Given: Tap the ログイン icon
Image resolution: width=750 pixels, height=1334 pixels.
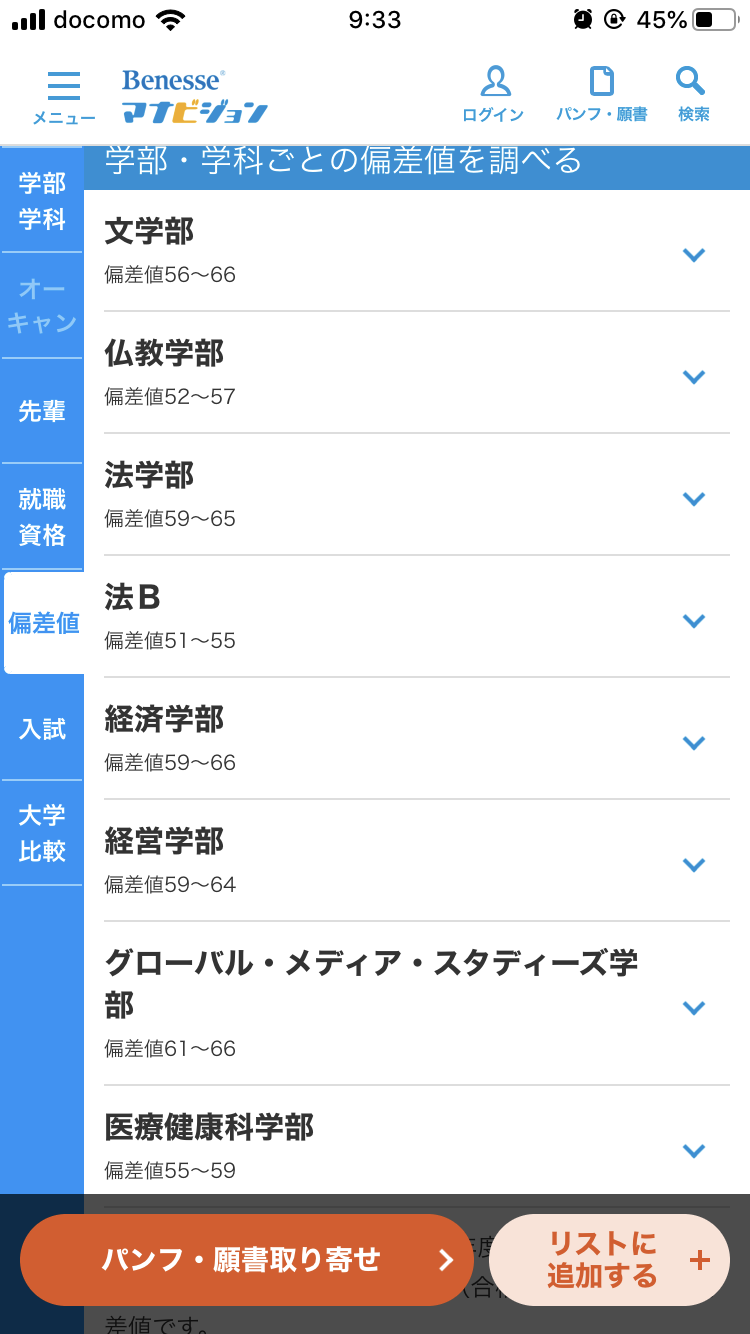Looking at the screenshot, I should point(493,95).
